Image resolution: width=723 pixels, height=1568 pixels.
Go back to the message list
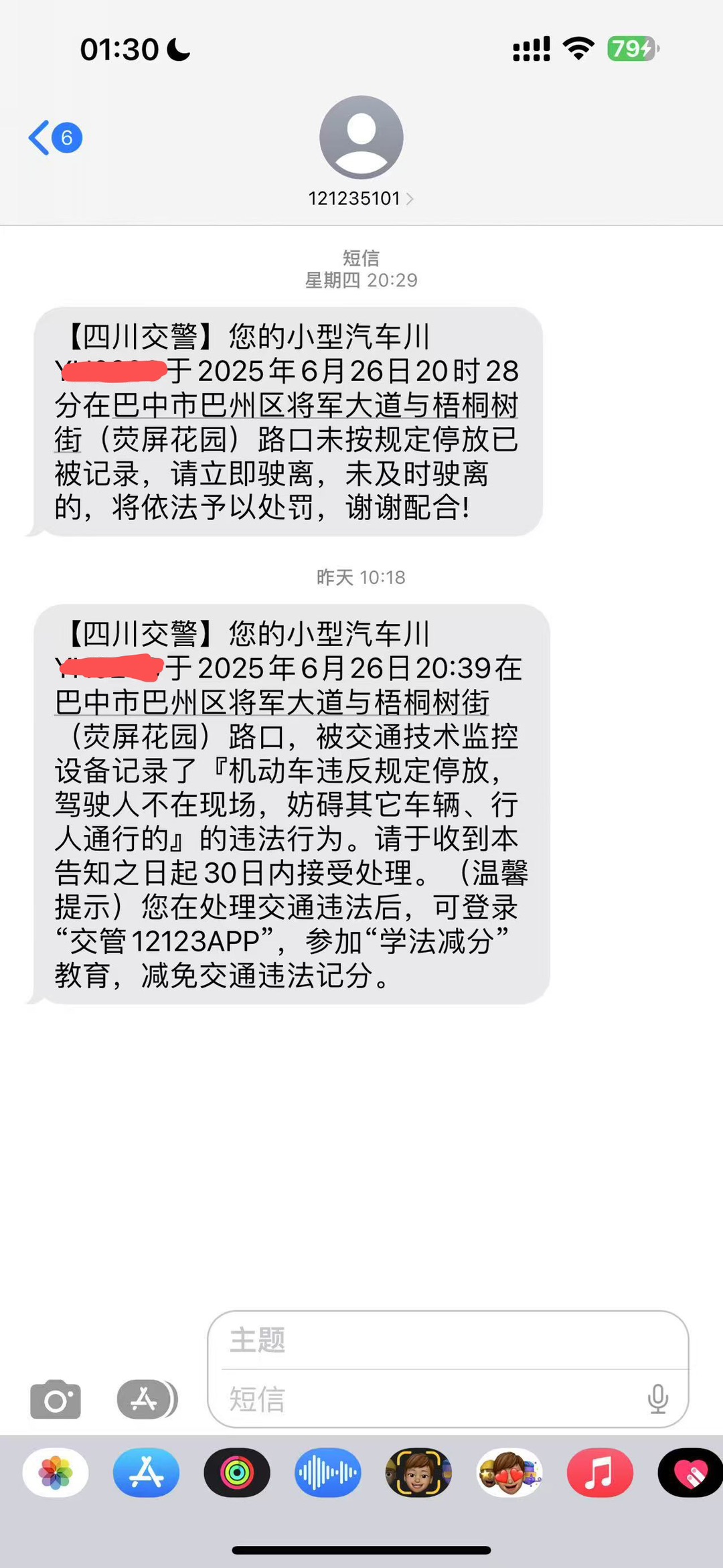tap(55, 138)
